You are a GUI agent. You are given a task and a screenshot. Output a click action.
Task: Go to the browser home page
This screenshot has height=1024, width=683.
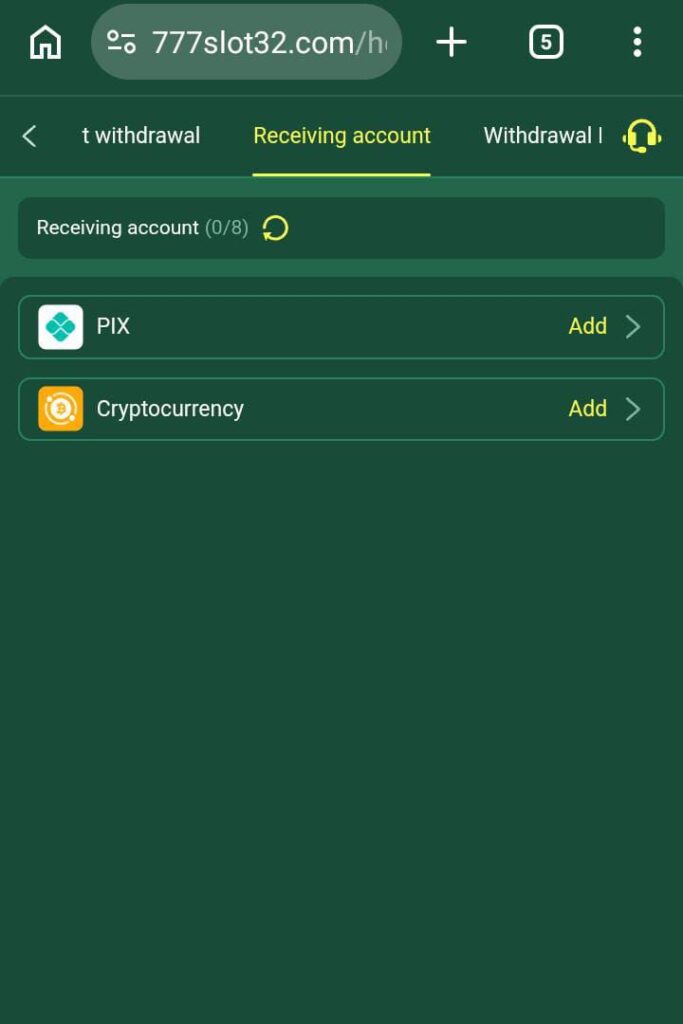click(x=45, y=42)
